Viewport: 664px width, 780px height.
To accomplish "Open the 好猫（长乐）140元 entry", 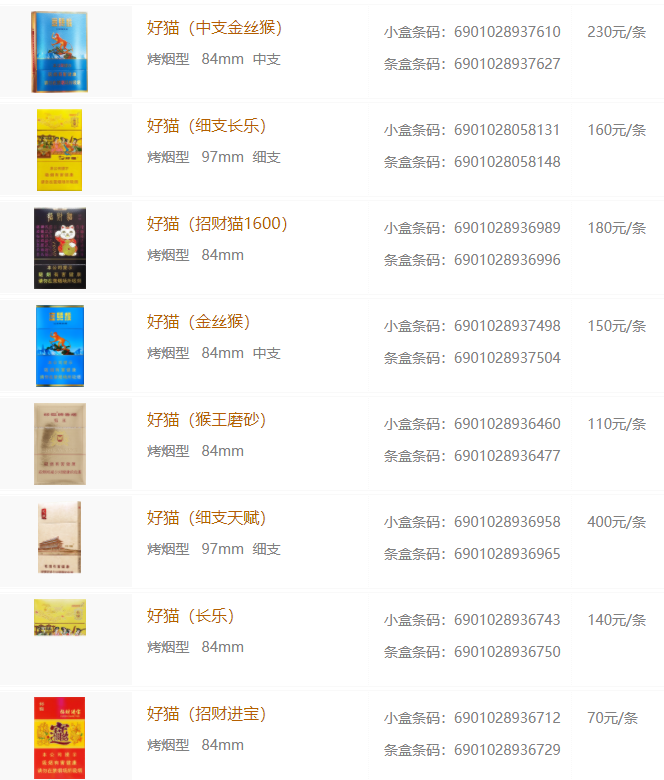I will tap(191, 616).
